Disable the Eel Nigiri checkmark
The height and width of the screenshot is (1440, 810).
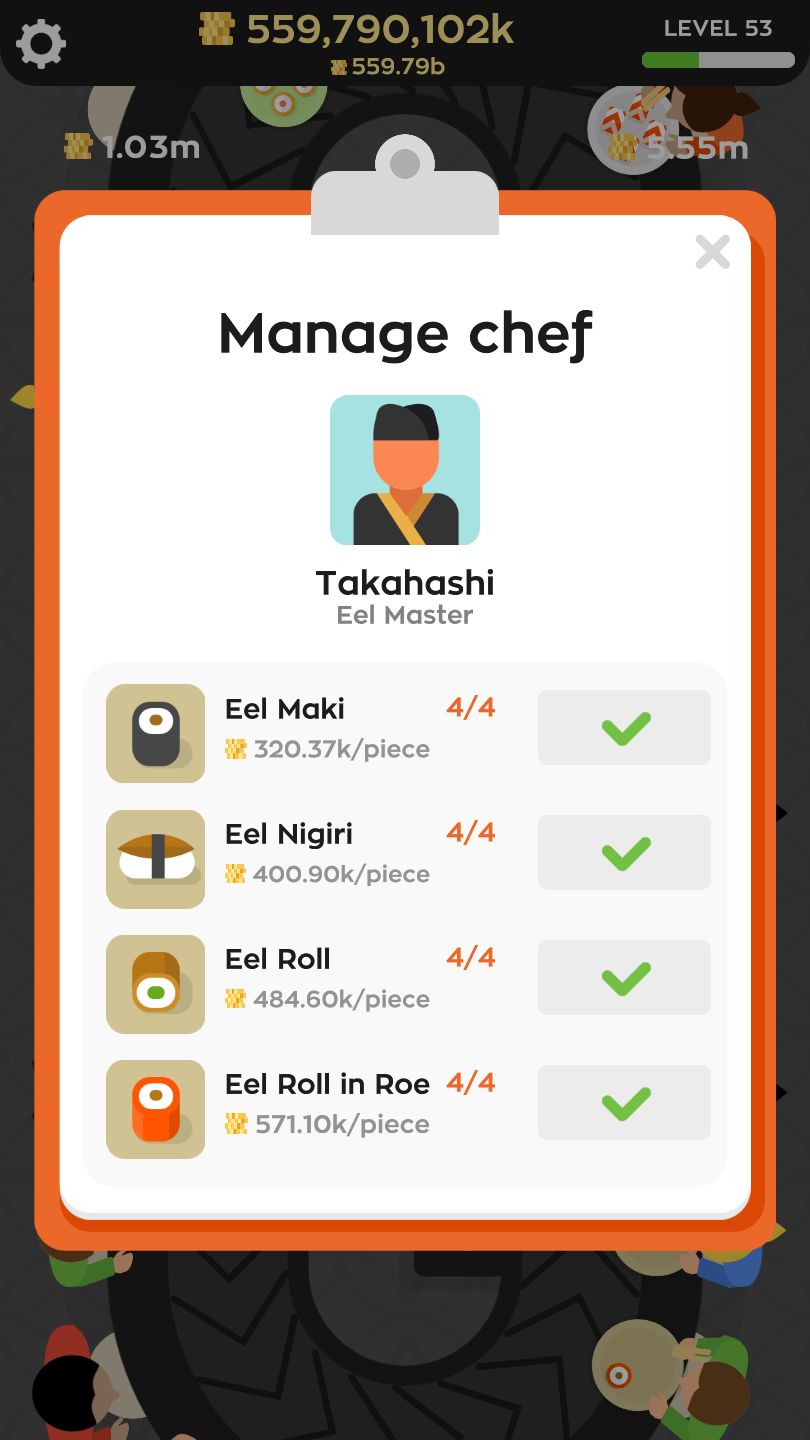point(623,852)
